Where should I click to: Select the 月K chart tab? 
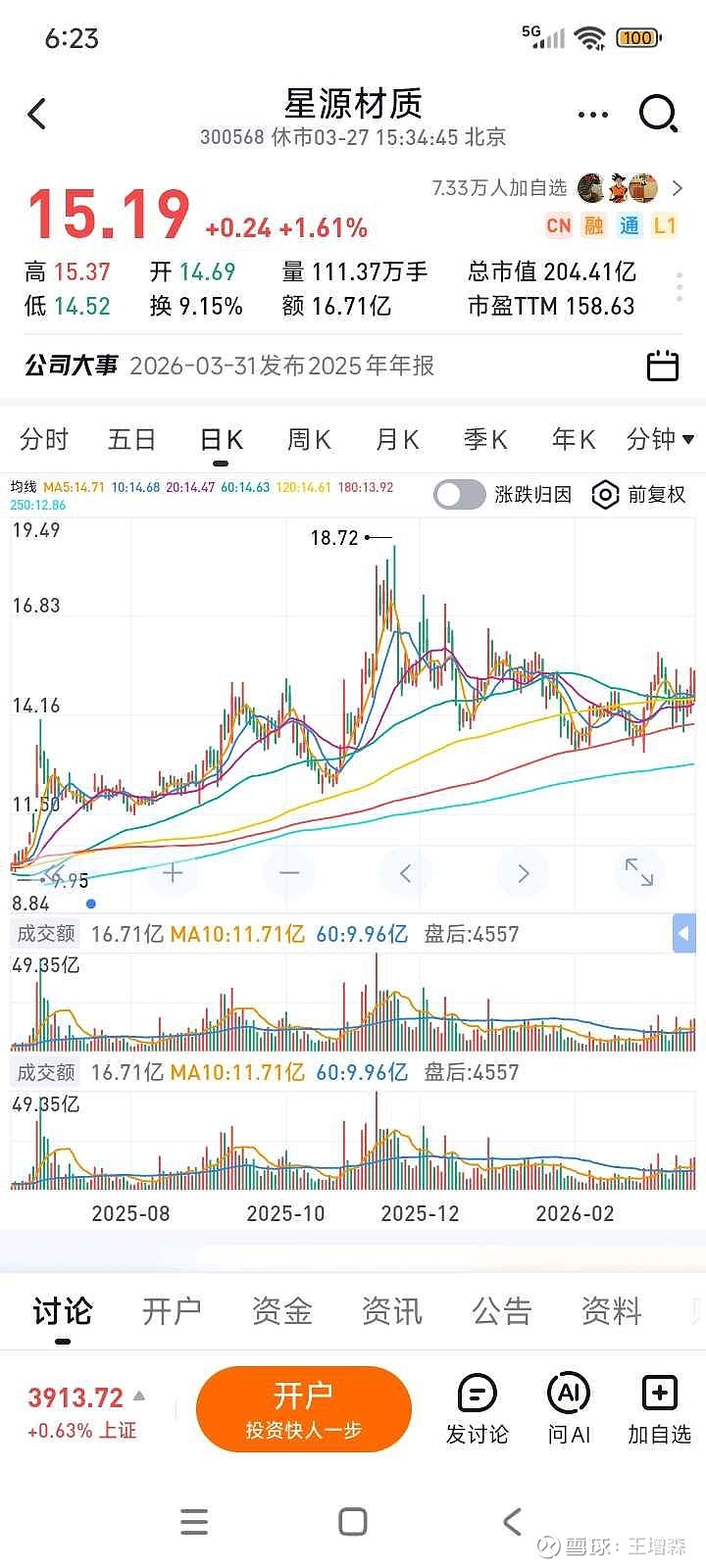397,439
